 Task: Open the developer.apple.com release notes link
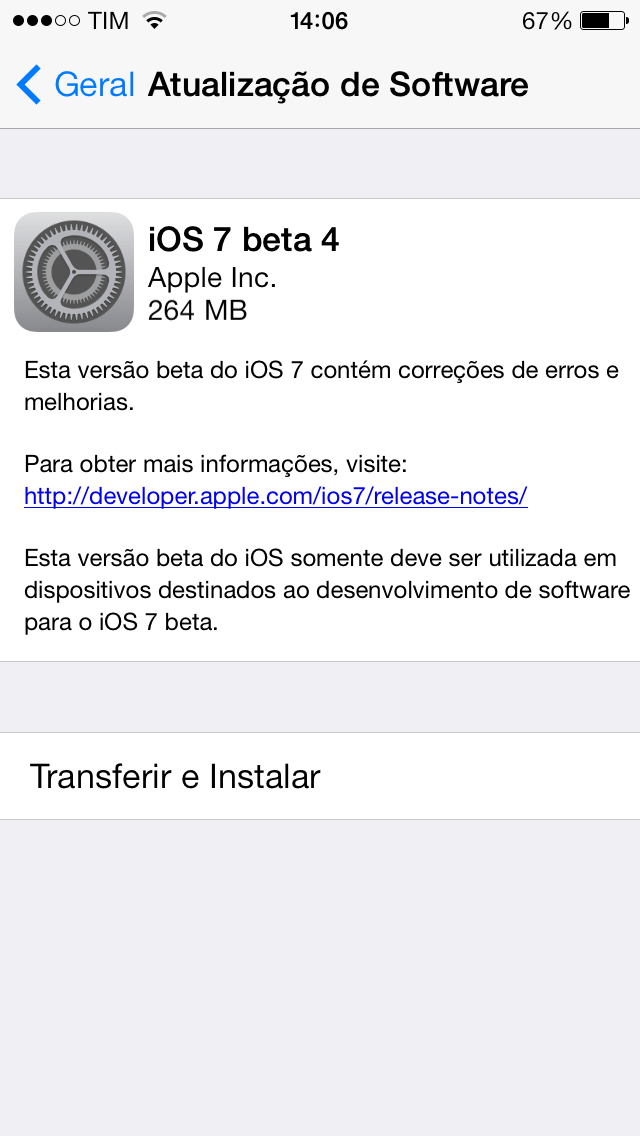click(x=275, y=496)
